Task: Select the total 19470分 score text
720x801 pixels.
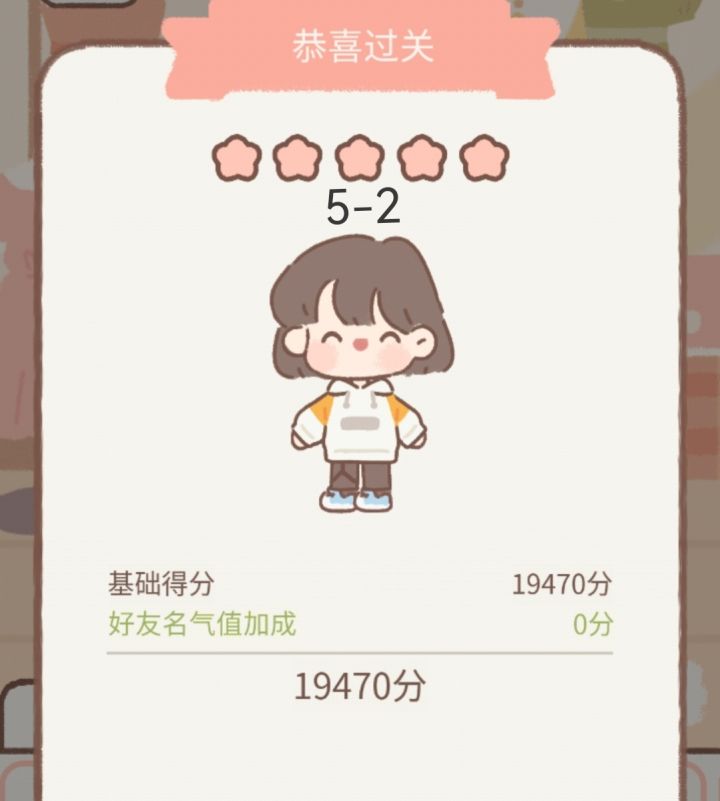Action: tap(358, 686)
